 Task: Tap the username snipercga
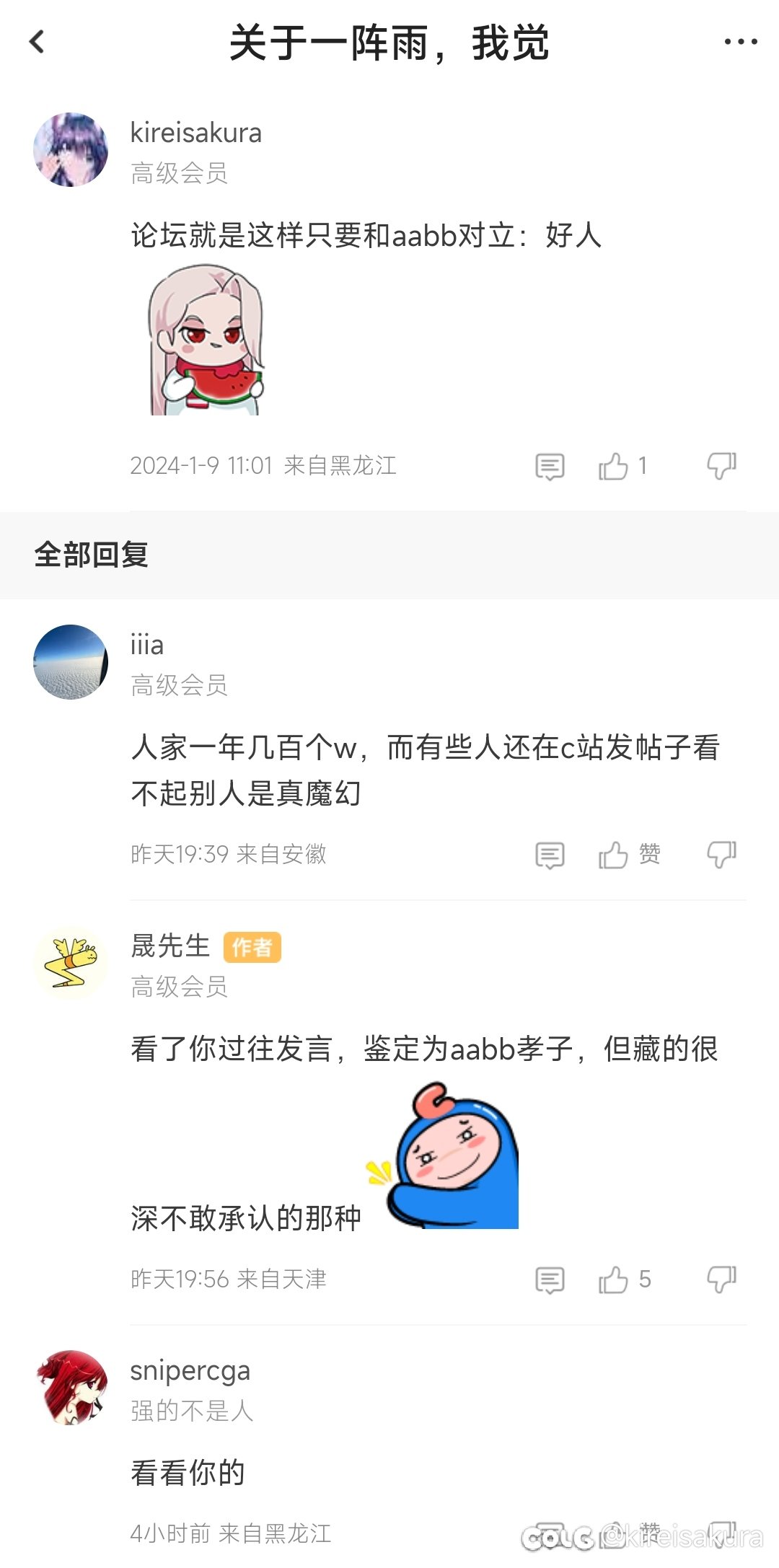[190, 1370]
